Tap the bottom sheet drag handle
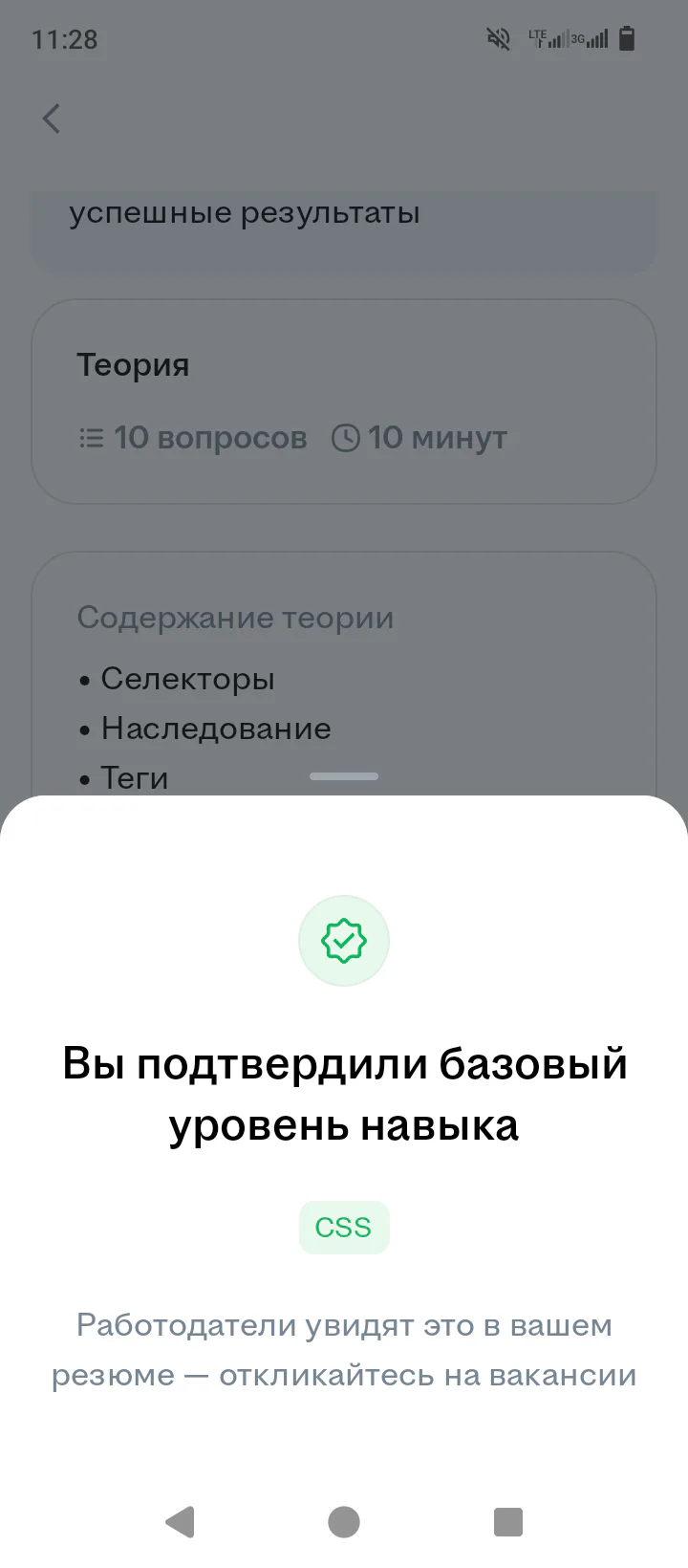This screenshot has width=688, height=1568. [x=344, y=776]
